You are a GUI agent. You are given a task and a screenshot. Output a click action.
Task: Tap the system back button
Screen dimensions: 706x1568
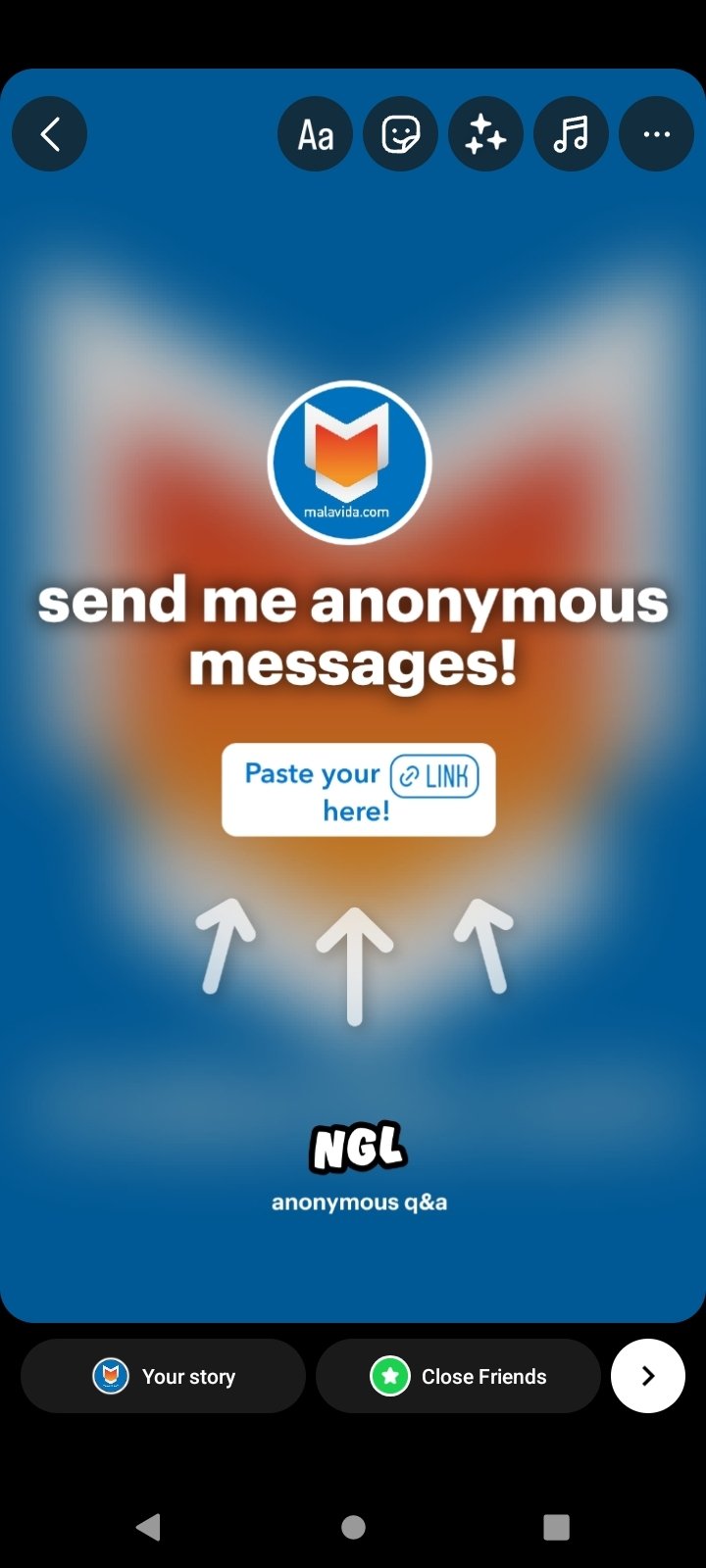(x=148, y=1527)
